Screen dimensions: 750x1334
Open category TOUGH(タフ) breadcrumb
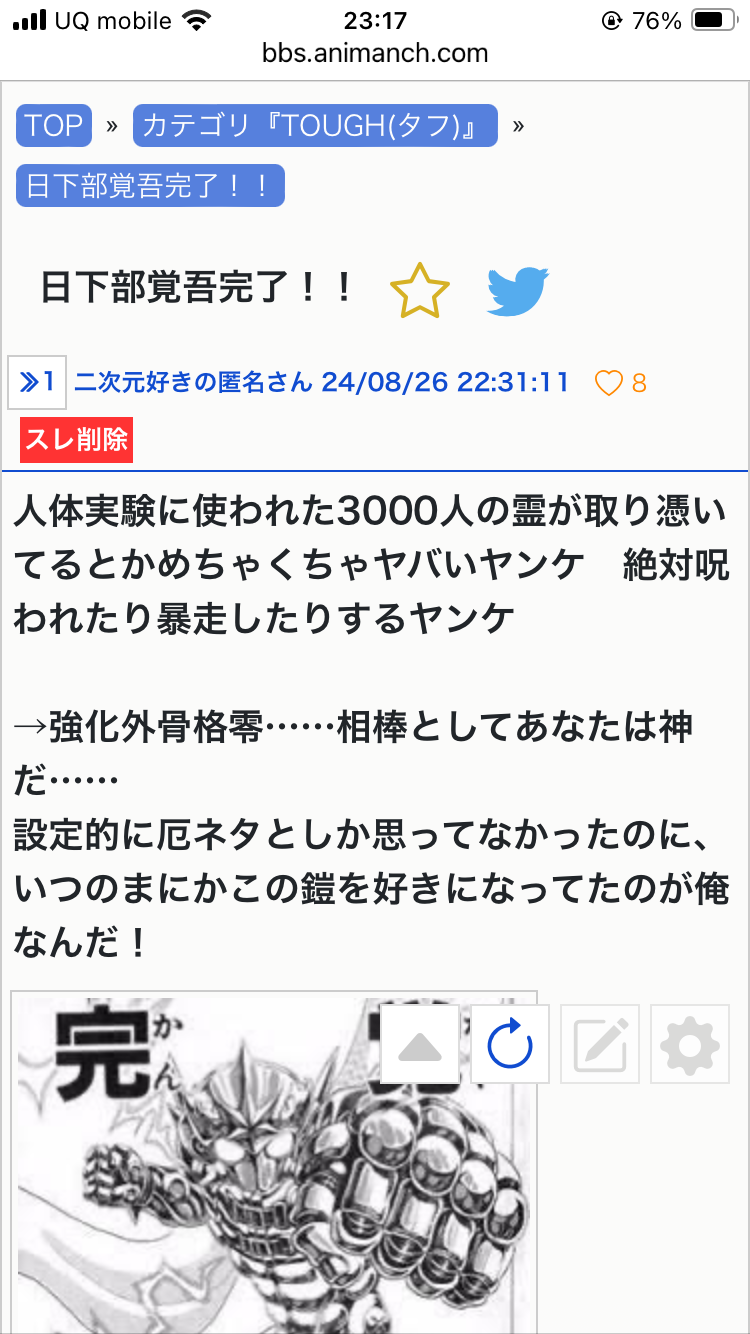315,125
